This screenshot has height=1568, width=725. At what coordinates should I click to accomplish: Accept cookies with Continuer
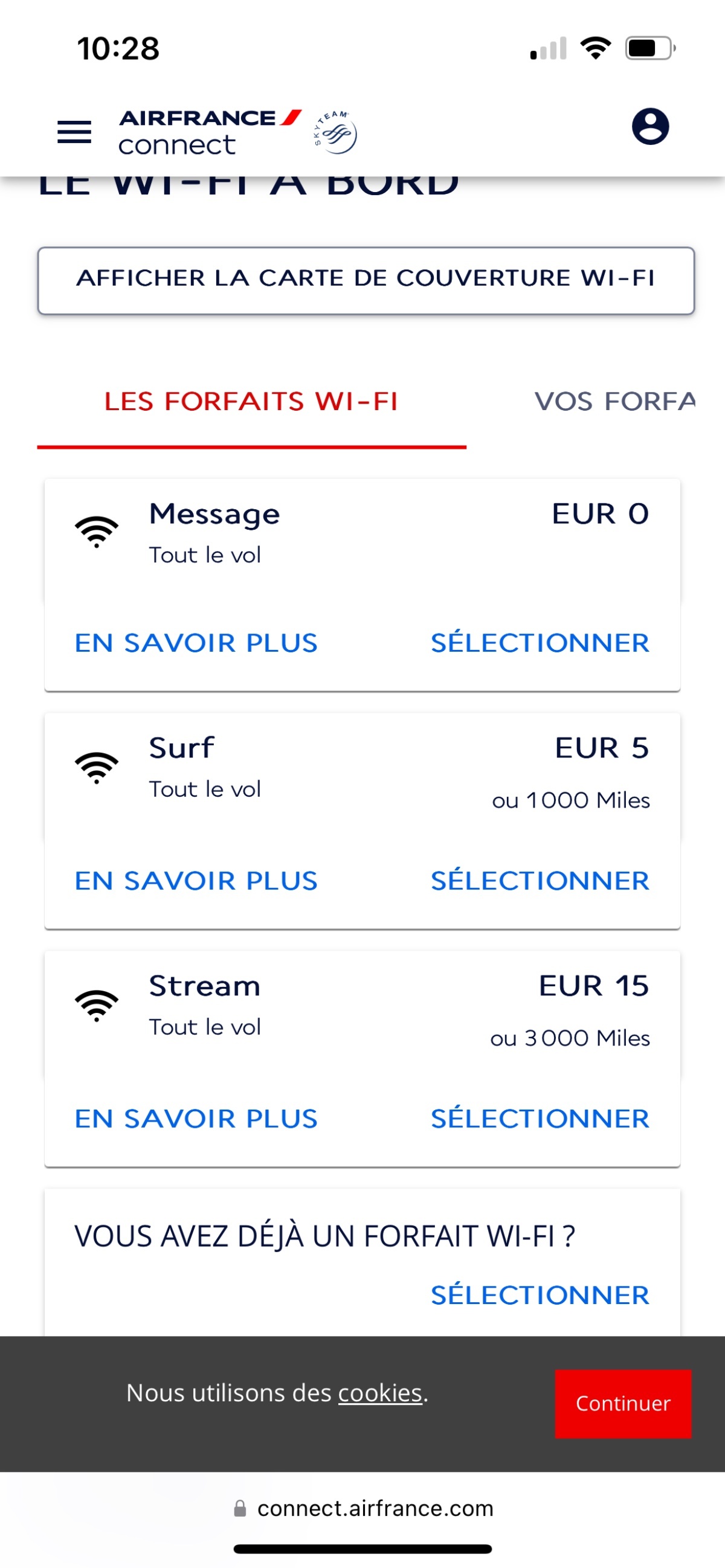[622, 1403]
